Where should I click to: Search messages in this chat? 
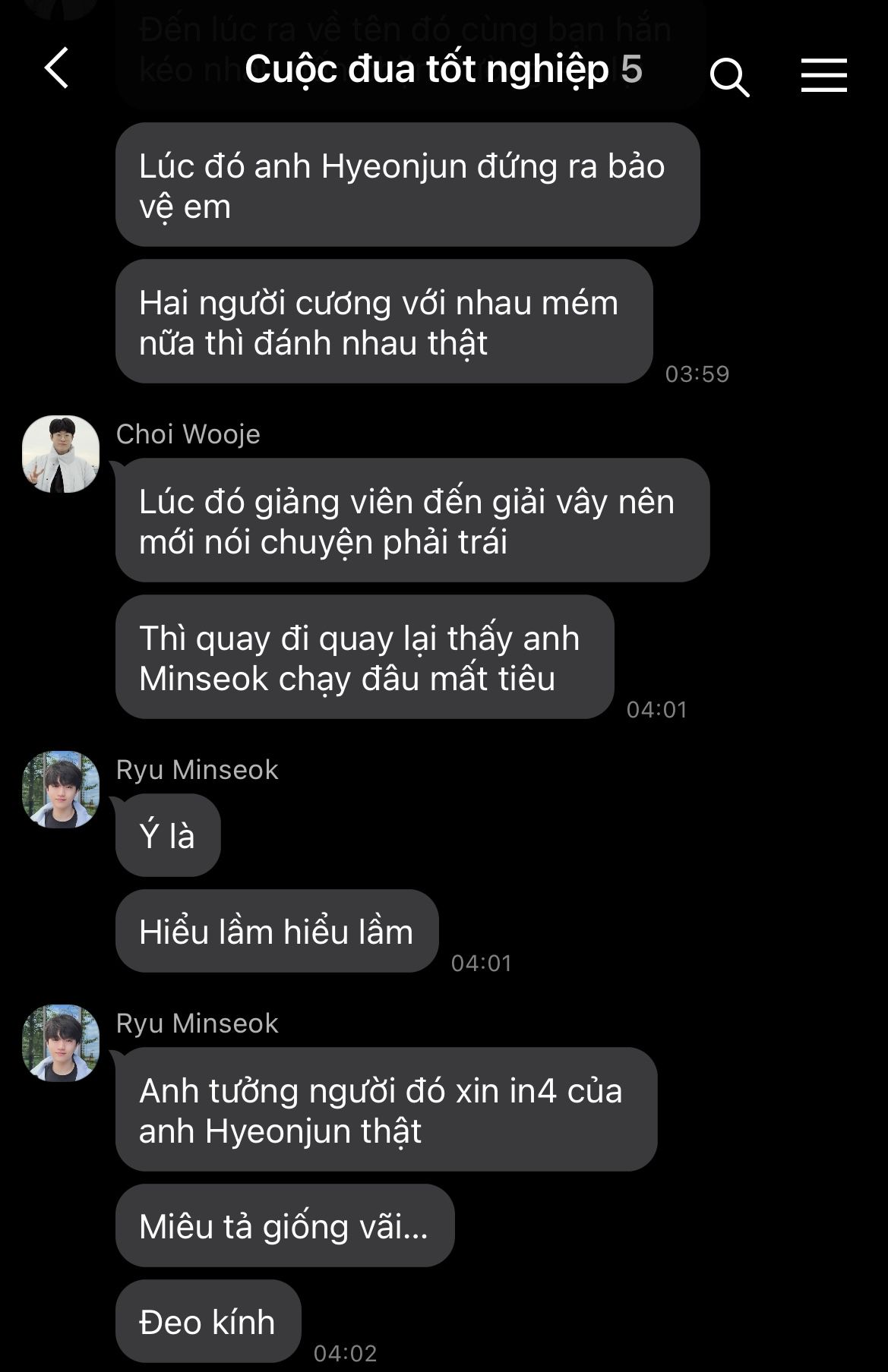(x=729, y=75)
